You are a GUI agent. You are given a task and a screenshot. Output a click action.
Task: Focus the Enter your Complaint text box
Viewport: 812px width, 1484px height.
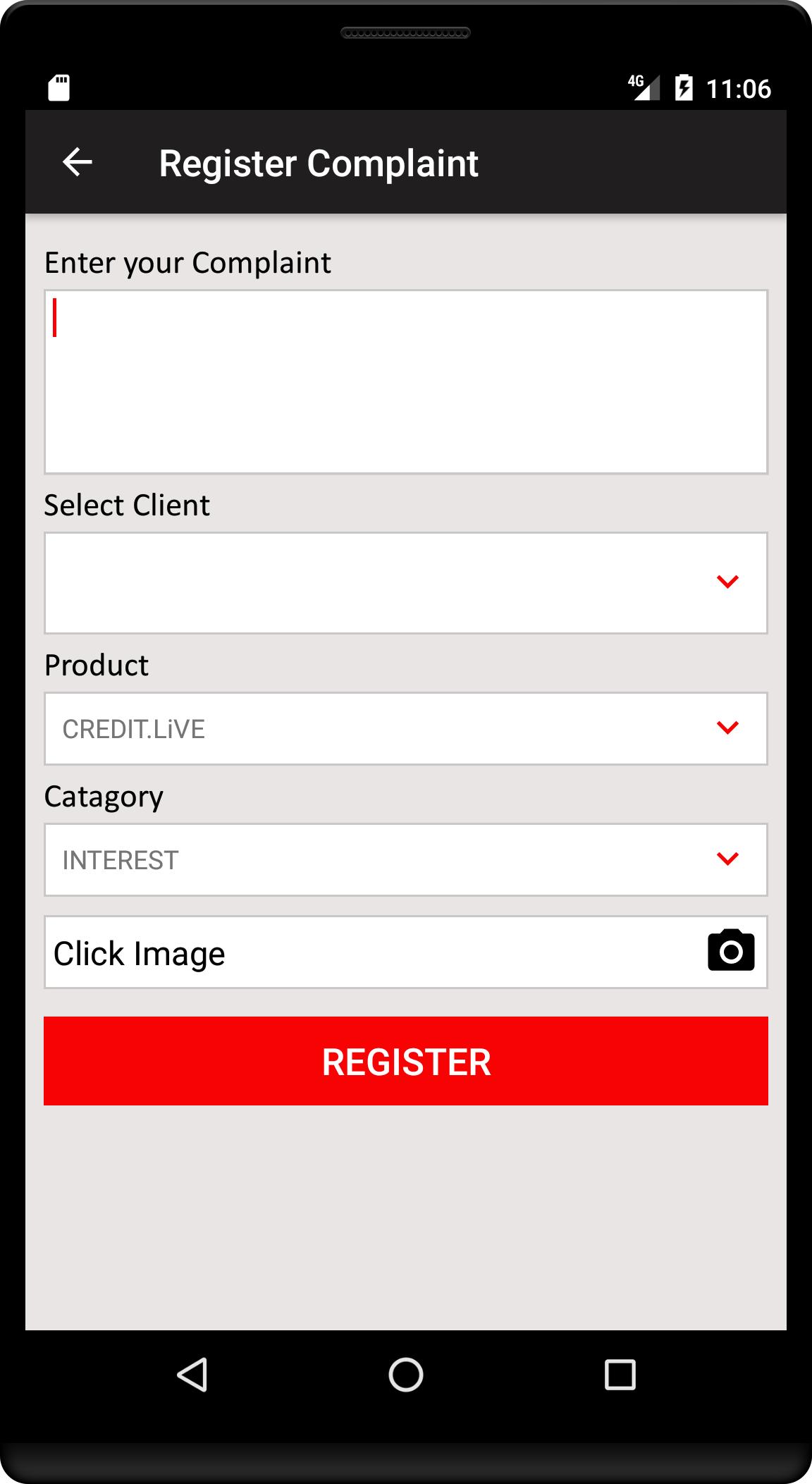click(405, 381)
